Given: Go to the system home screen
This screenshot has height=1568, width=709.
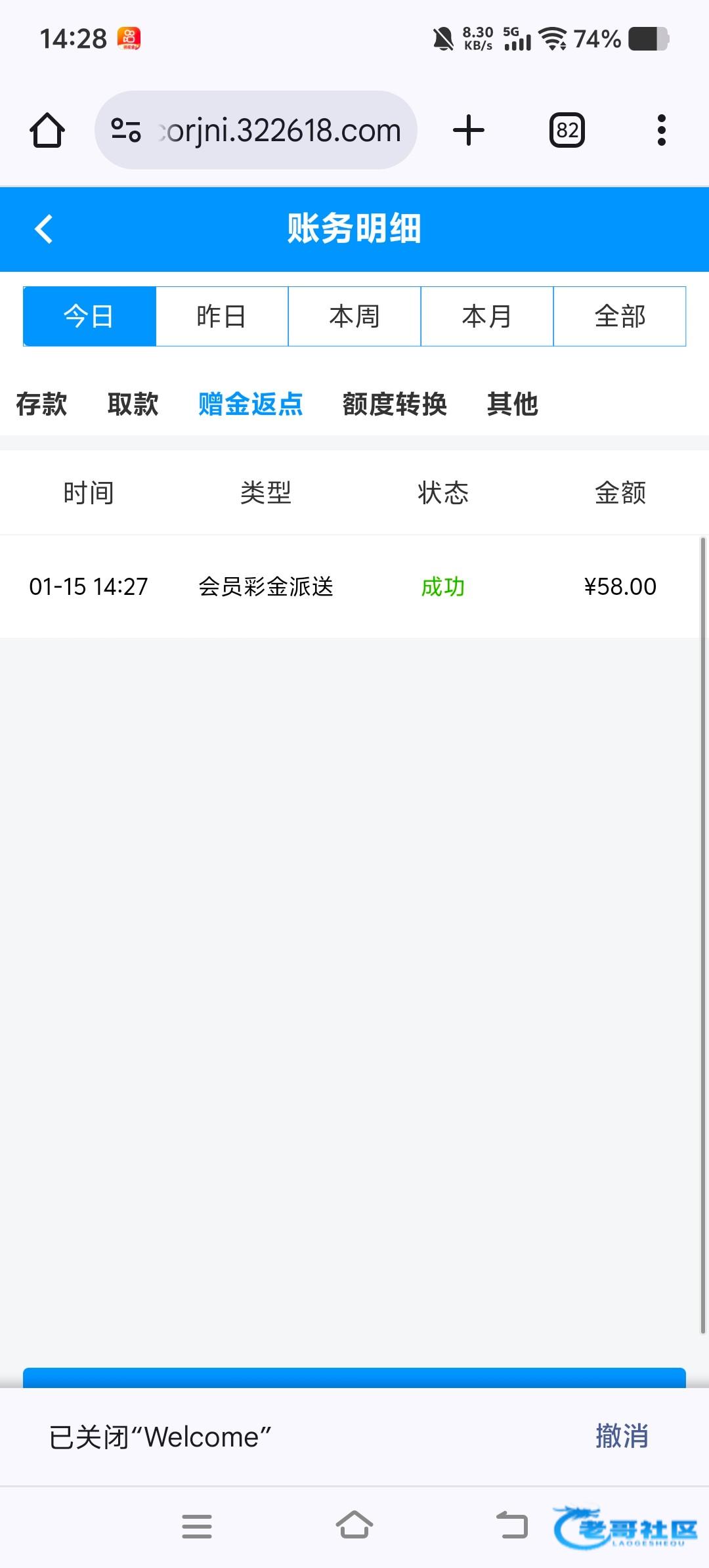Looking at the screenshot, I should click(354, 1527).
